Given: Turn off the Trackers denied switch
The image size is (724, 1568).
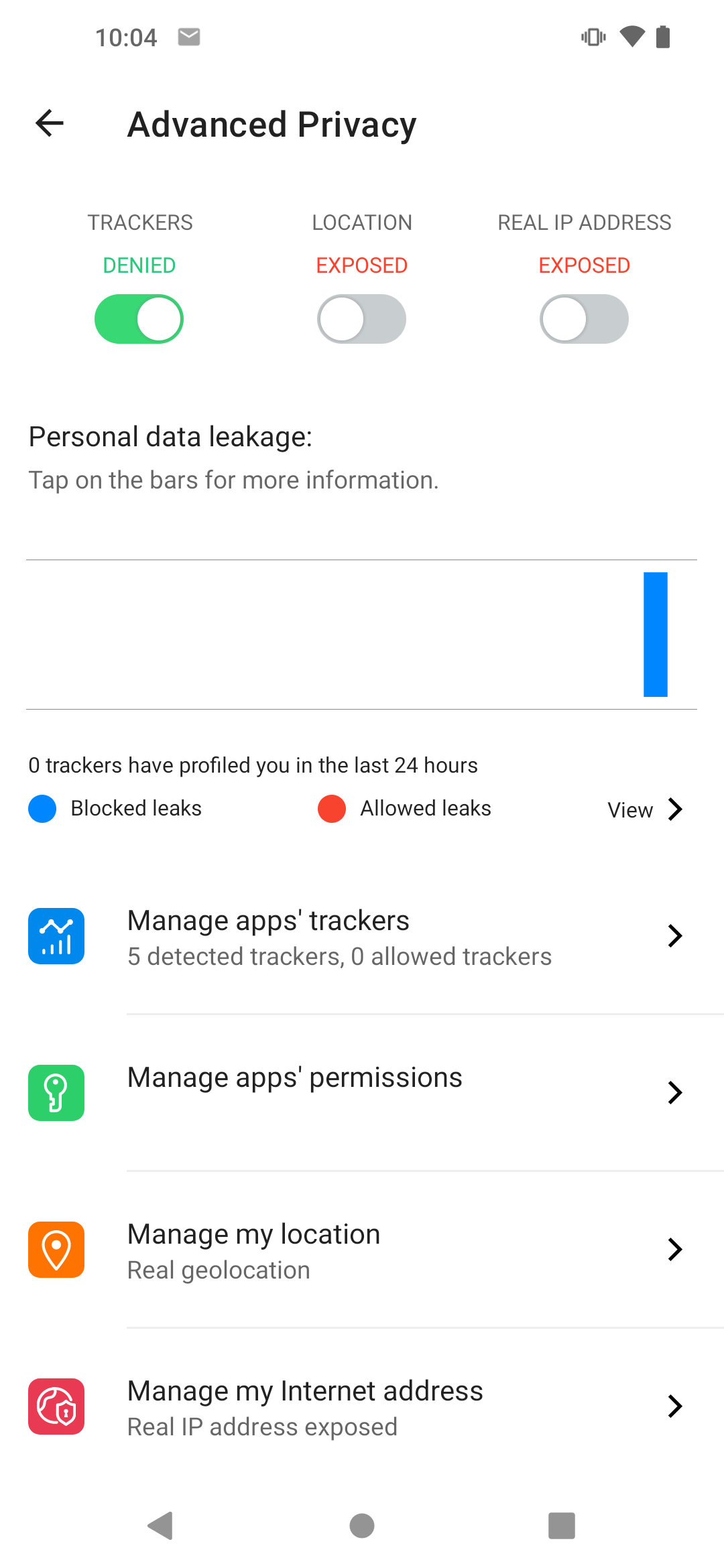Looking at the screenshot, I should (139, 319).
